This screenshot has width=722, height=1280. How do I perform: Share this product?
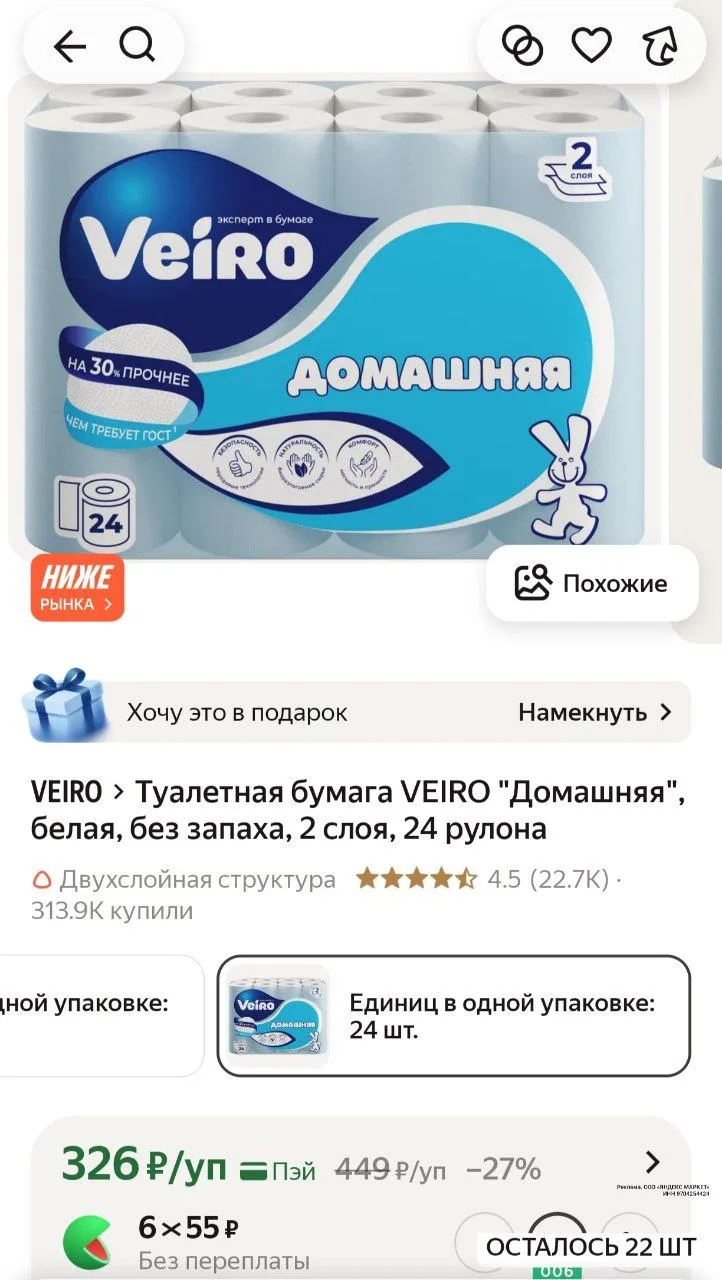coord(661,45)
